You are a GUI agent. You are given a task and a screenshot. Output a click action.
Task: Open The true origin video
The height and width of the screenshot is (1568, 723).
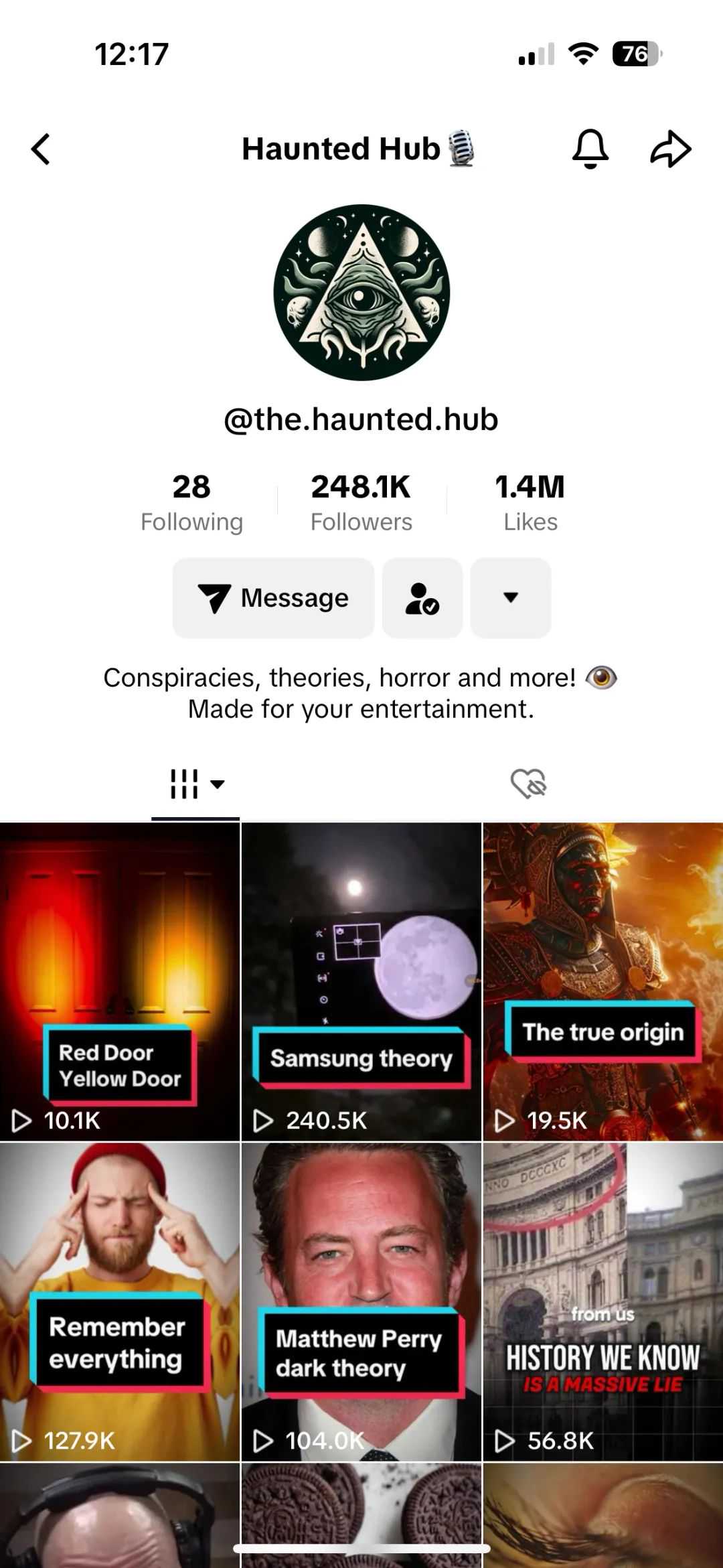[x=602, y=981]
